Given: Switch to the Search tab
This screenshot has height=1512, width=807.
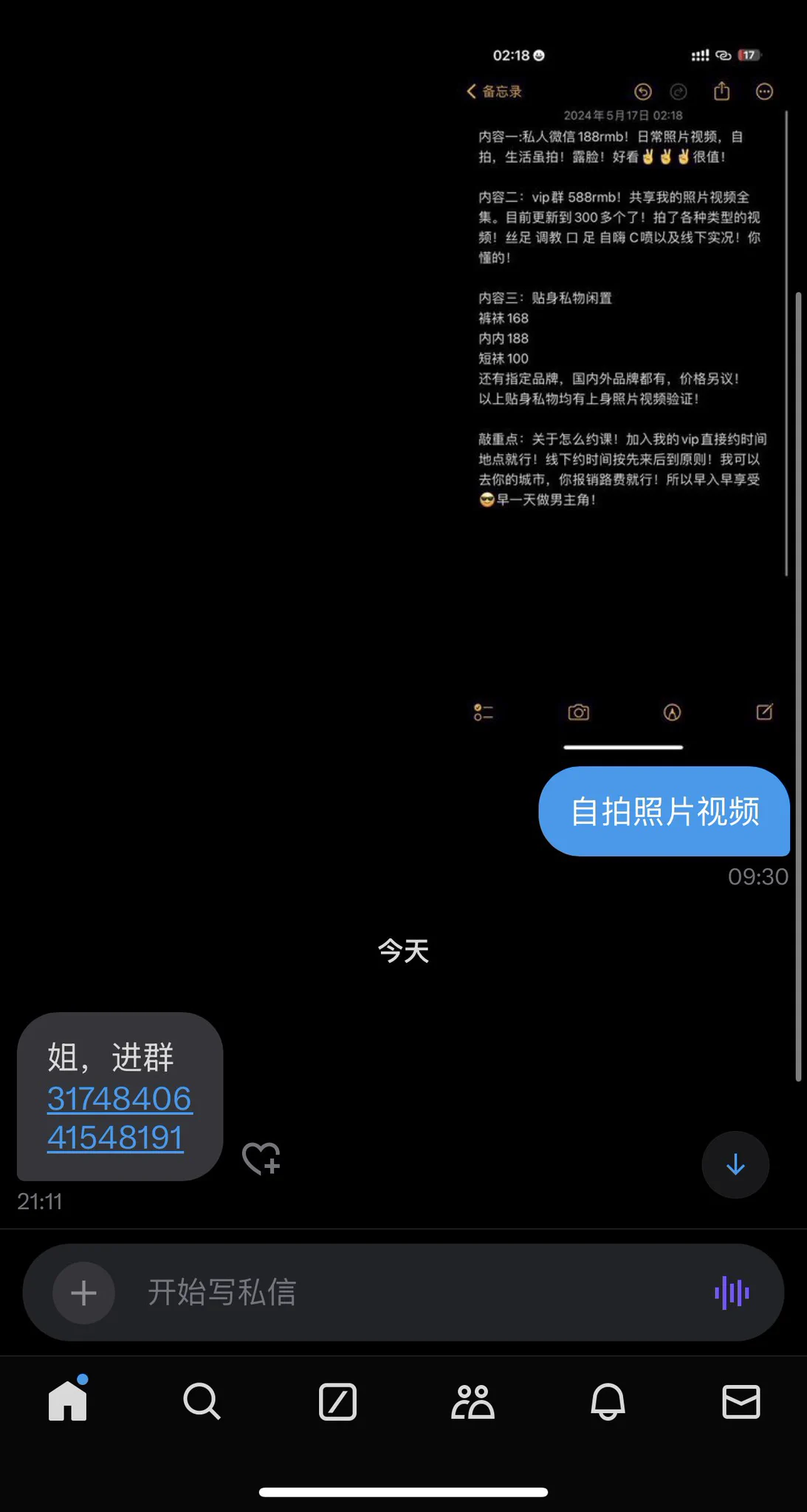Looking at the screenshot, I should point(202,1401).
